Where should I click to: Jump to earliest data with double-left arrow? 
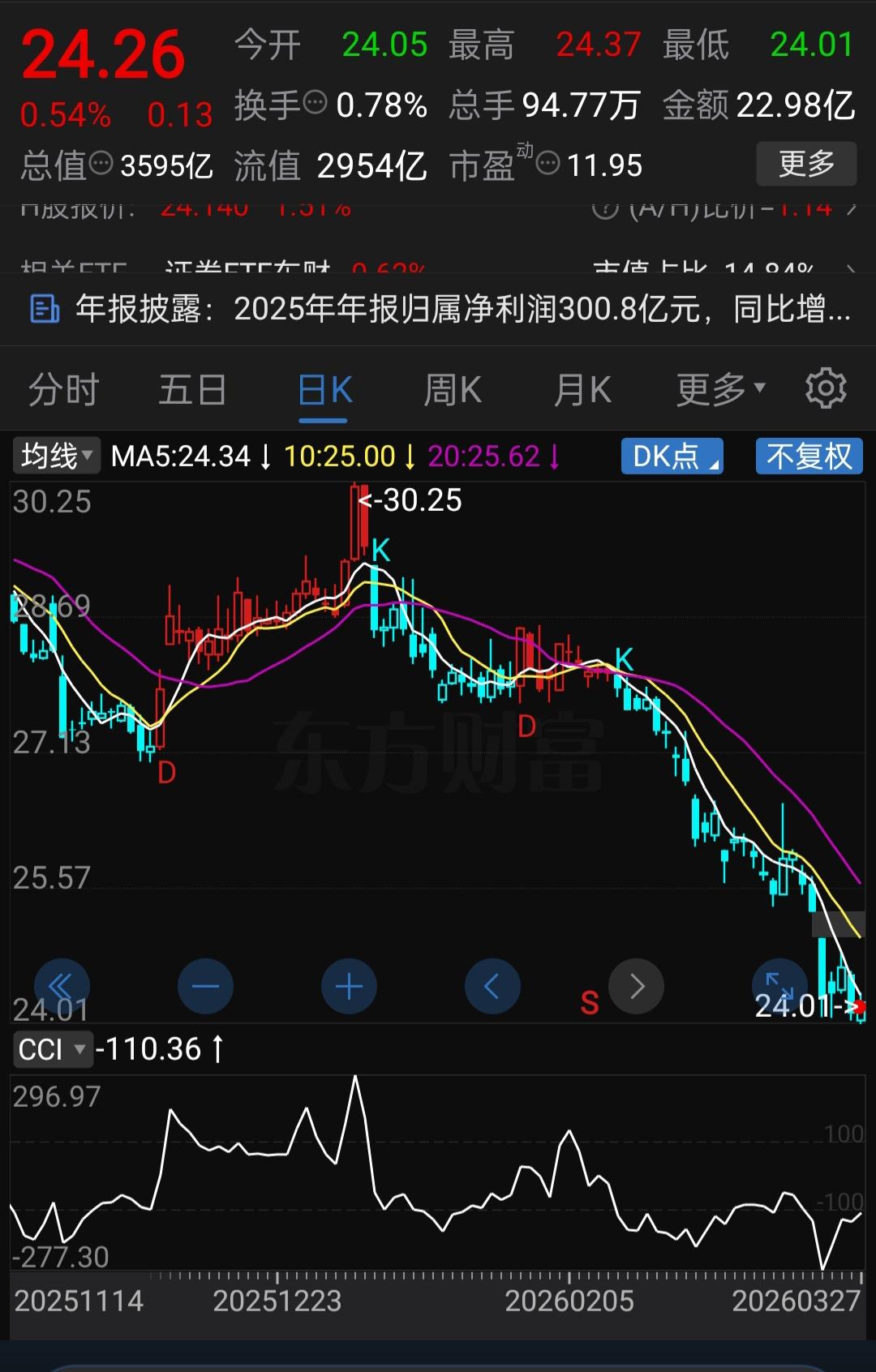click(x=62, y=986)
